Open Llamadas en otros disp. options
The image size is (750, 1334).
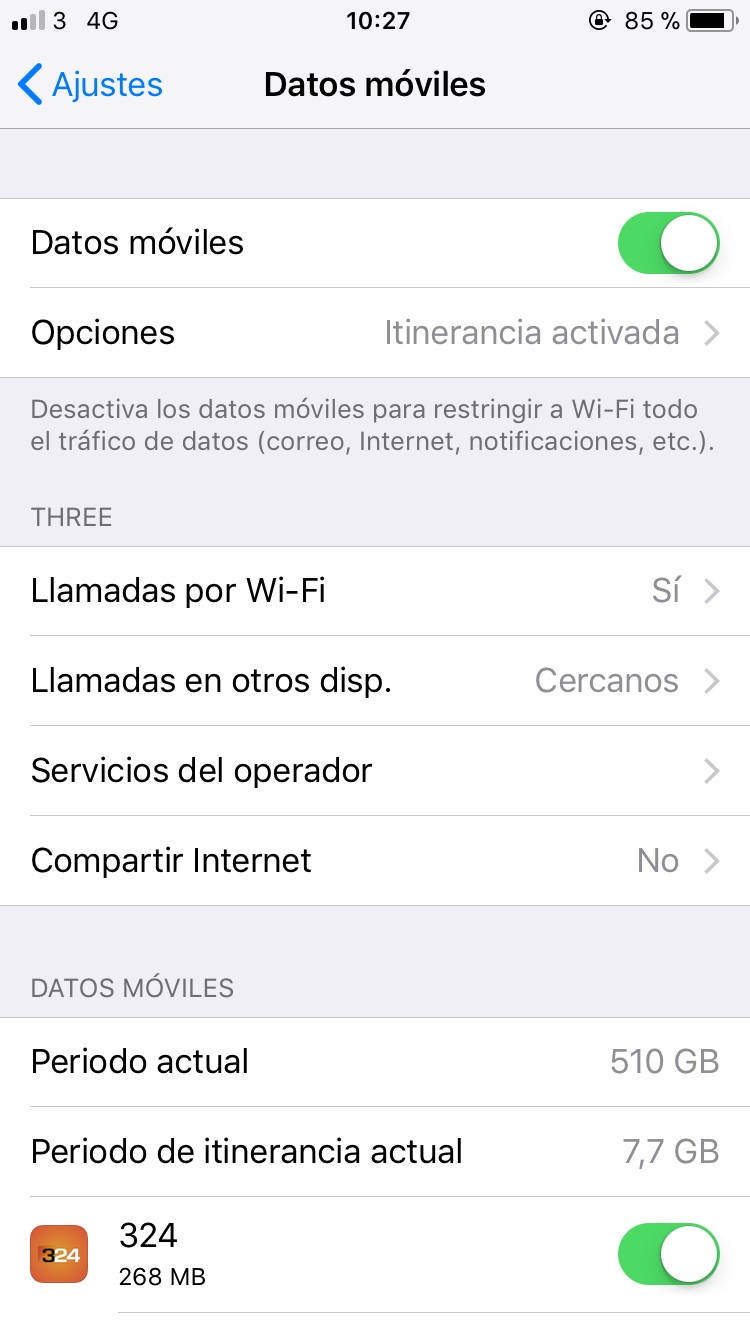coord(375,680)
